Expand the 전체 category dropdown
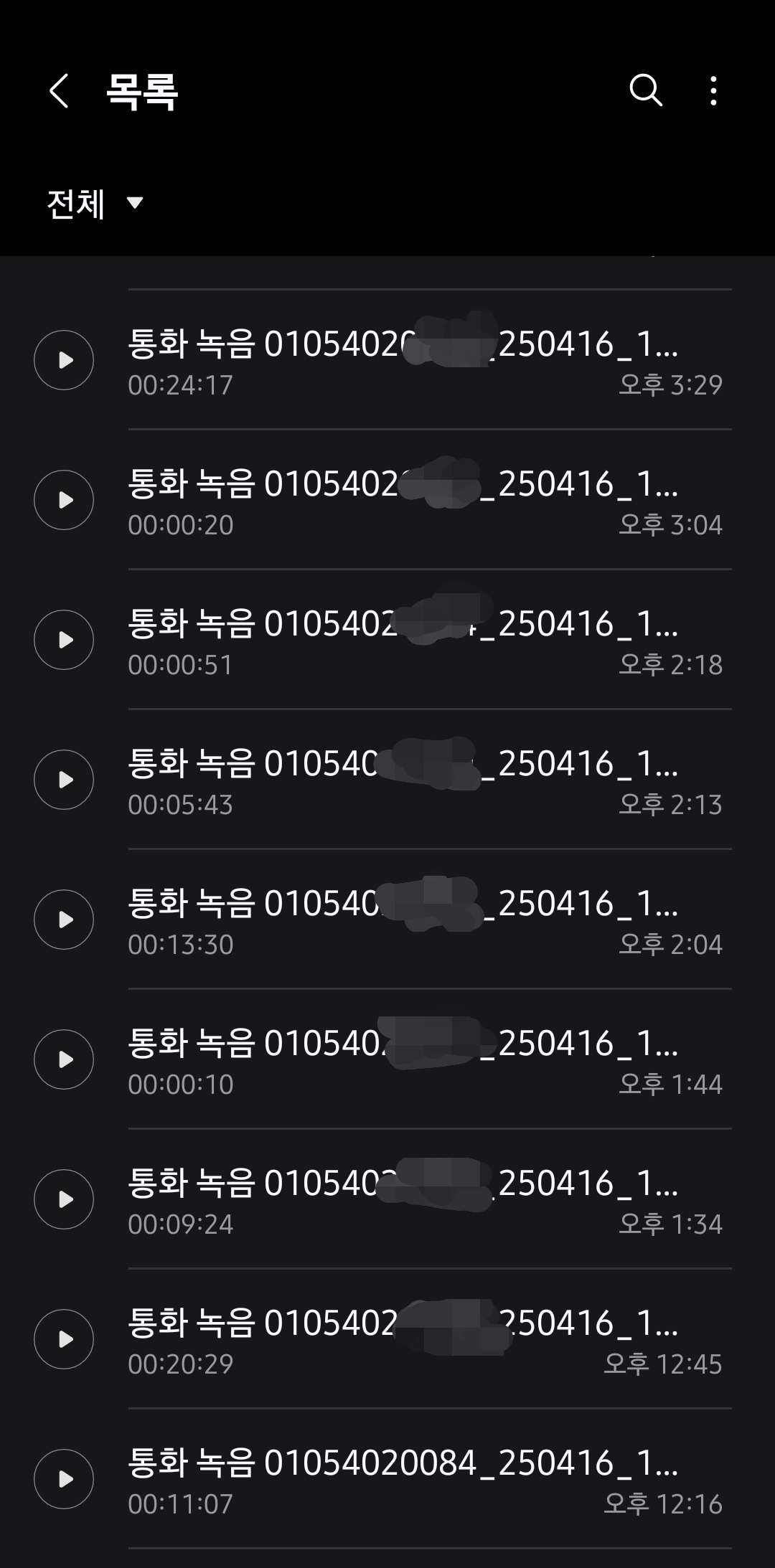775x1568 pixels. click(x=95, y=204)
